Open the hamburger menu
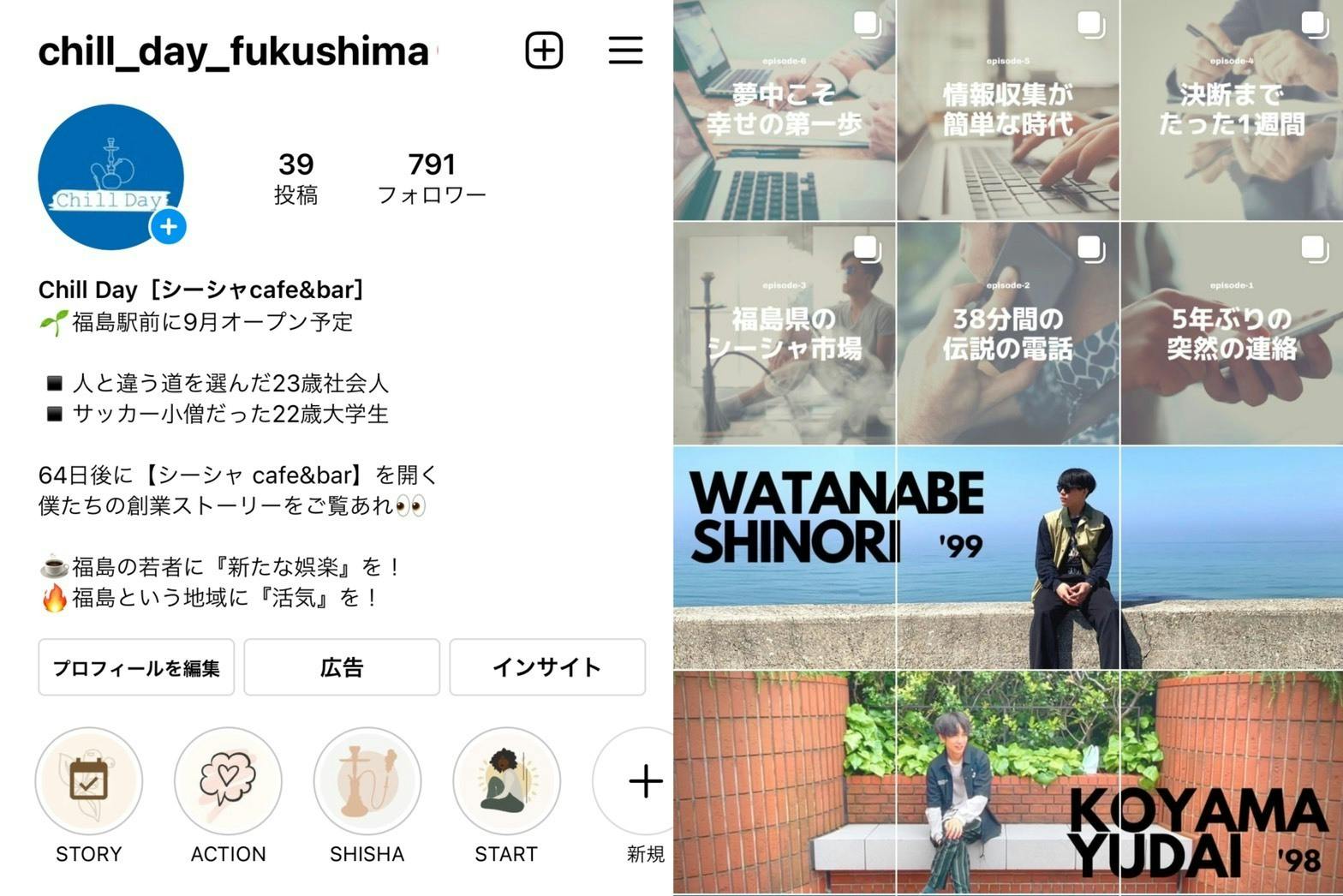The image size is (1343, 896). point(625,51)
